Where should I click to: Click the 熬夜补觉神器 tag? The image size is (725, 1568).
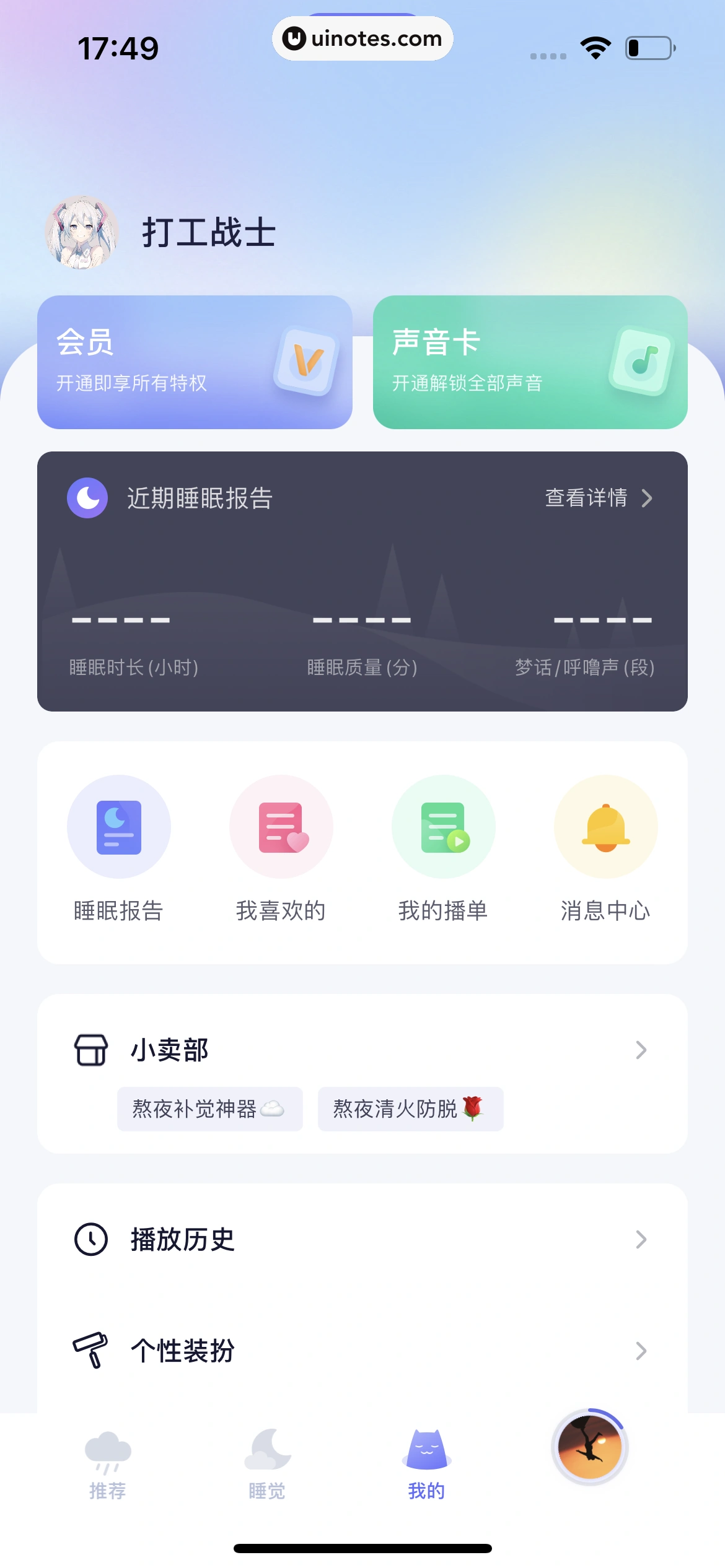(x=209, y=1109)
